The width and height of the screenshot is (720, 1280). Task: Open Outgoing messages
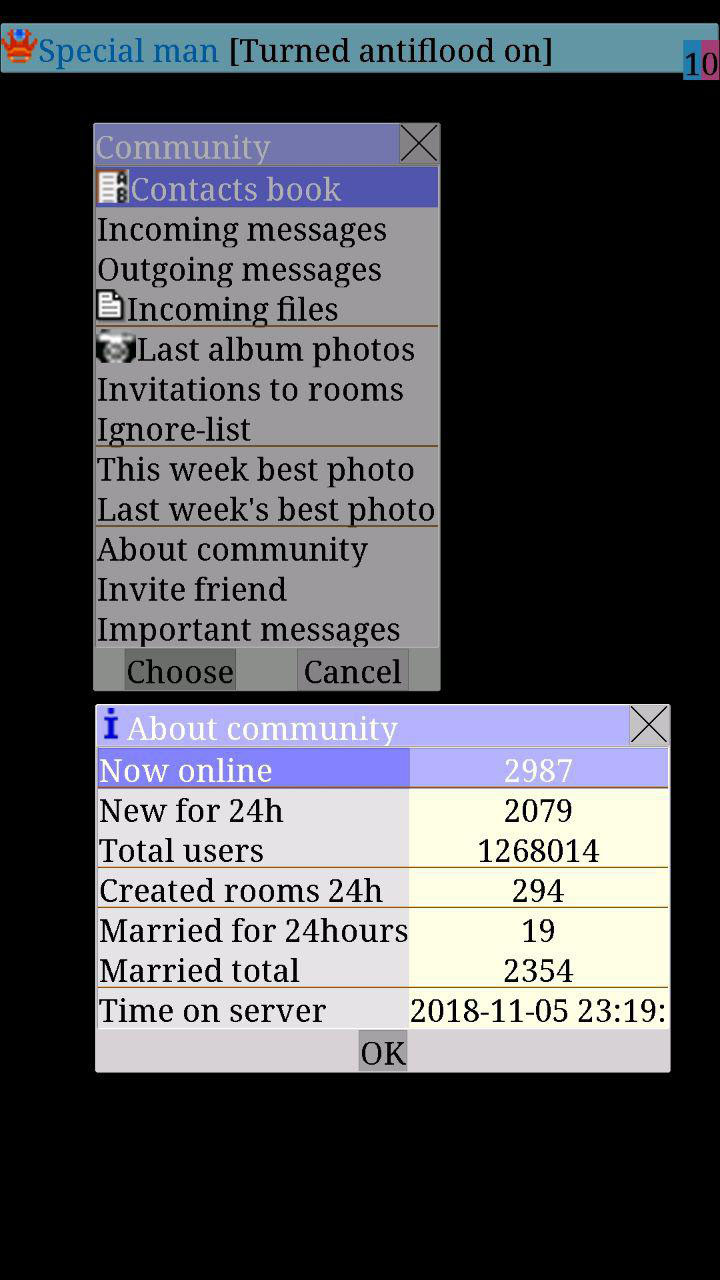click(x=267, y=268)
